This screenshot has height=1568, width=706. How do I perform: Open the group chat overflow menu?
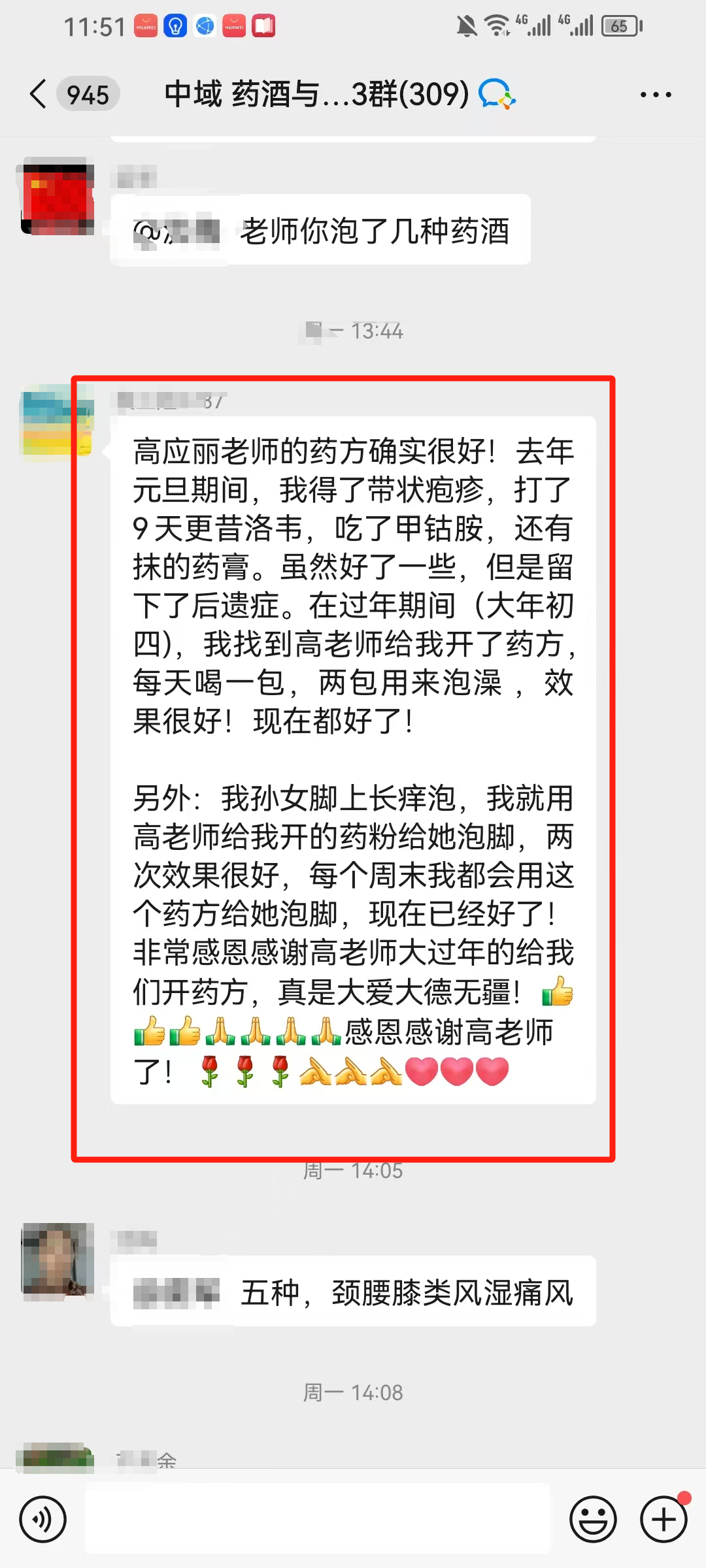click(655, 95)
